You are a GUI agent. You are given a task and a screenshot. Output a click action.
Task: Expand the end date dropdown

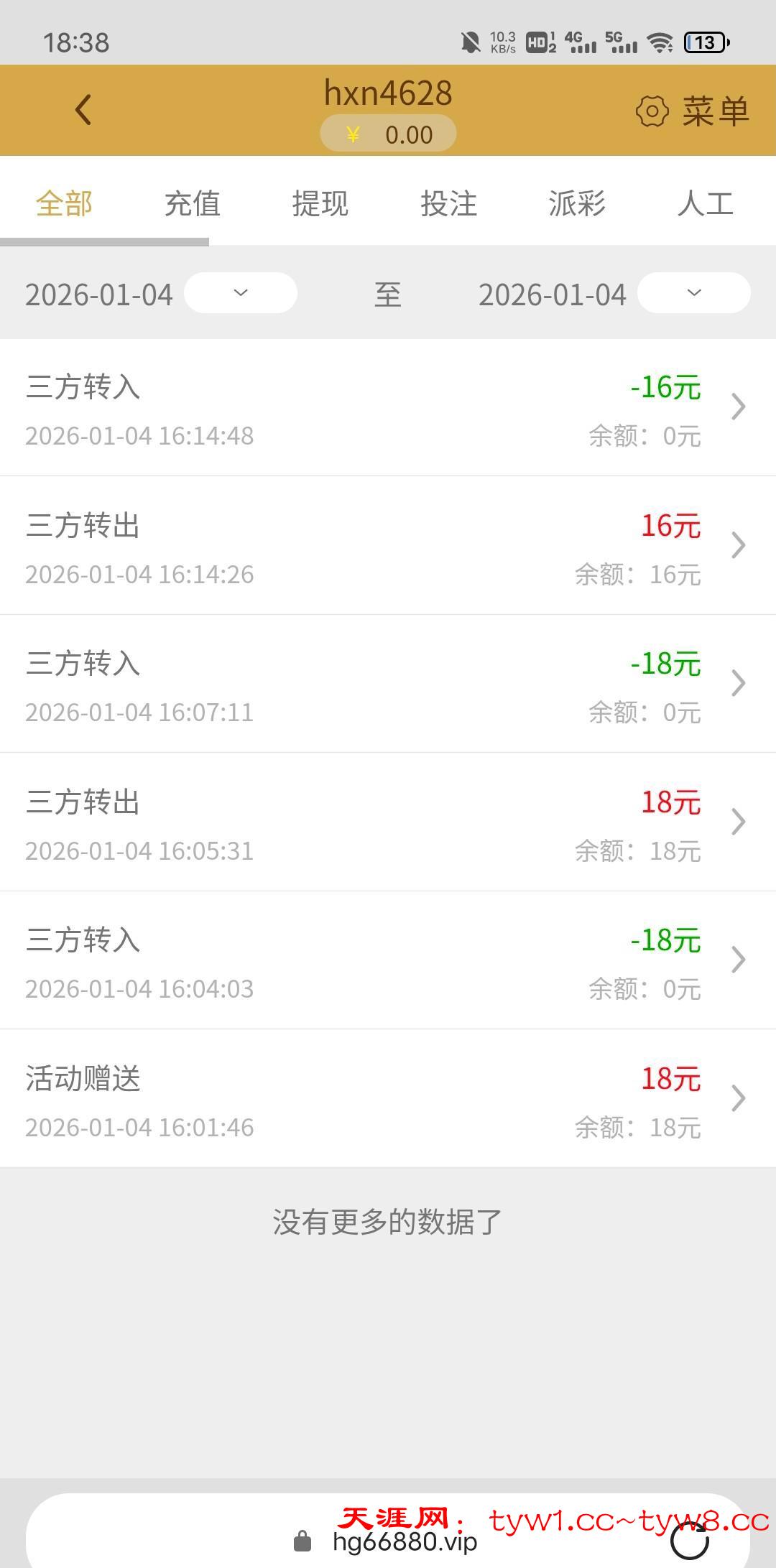pos(693,293)
